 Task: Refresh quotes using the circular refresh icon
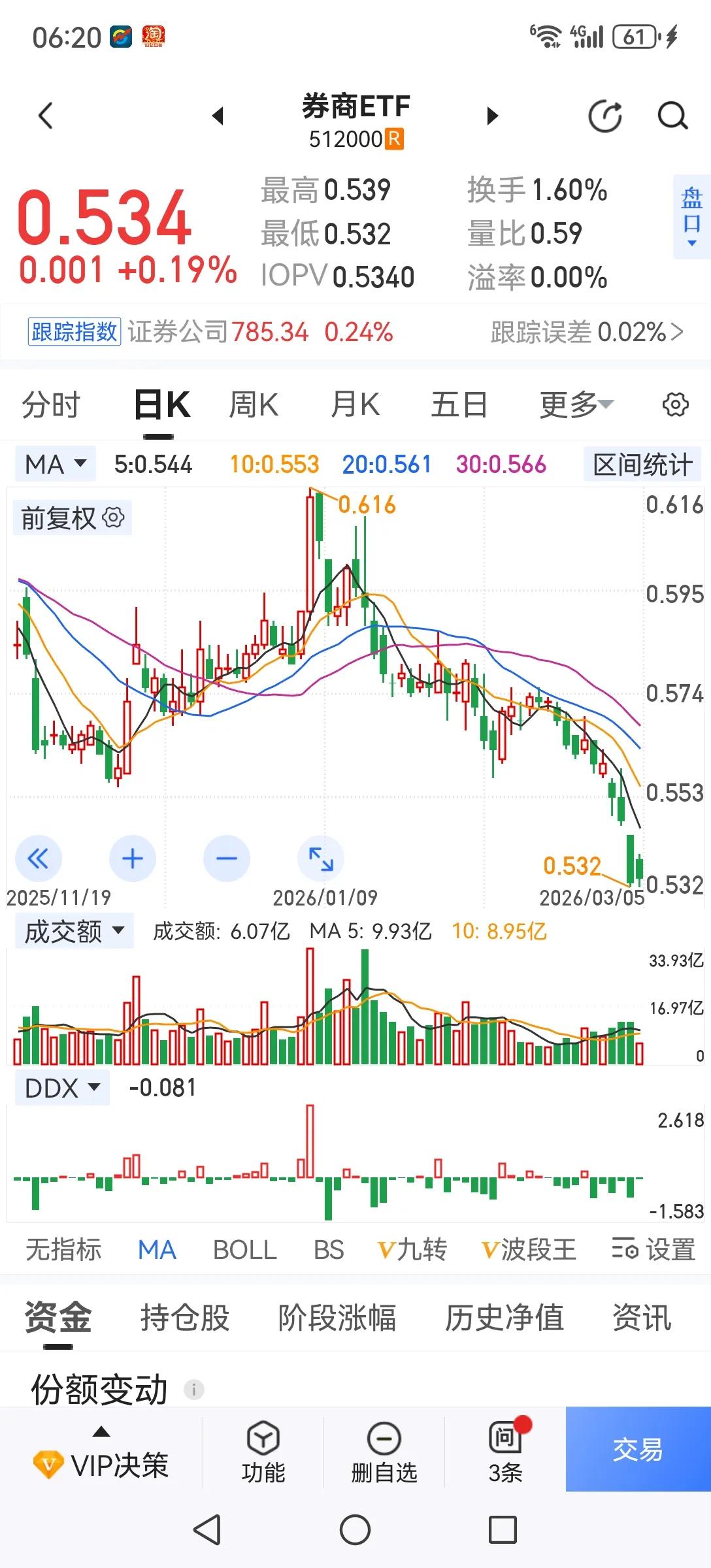pos(605,116)
